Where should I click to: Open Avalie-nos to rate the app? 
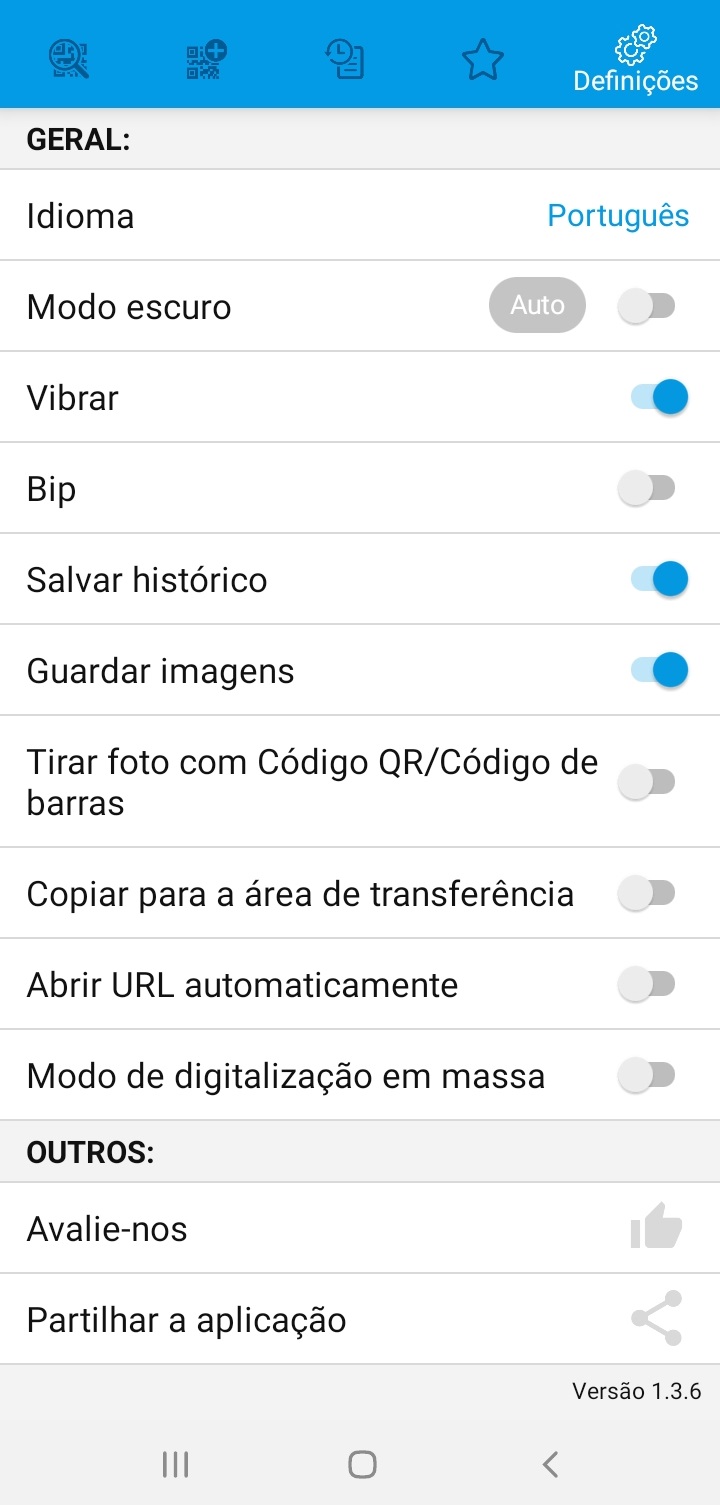(360, 1228)
